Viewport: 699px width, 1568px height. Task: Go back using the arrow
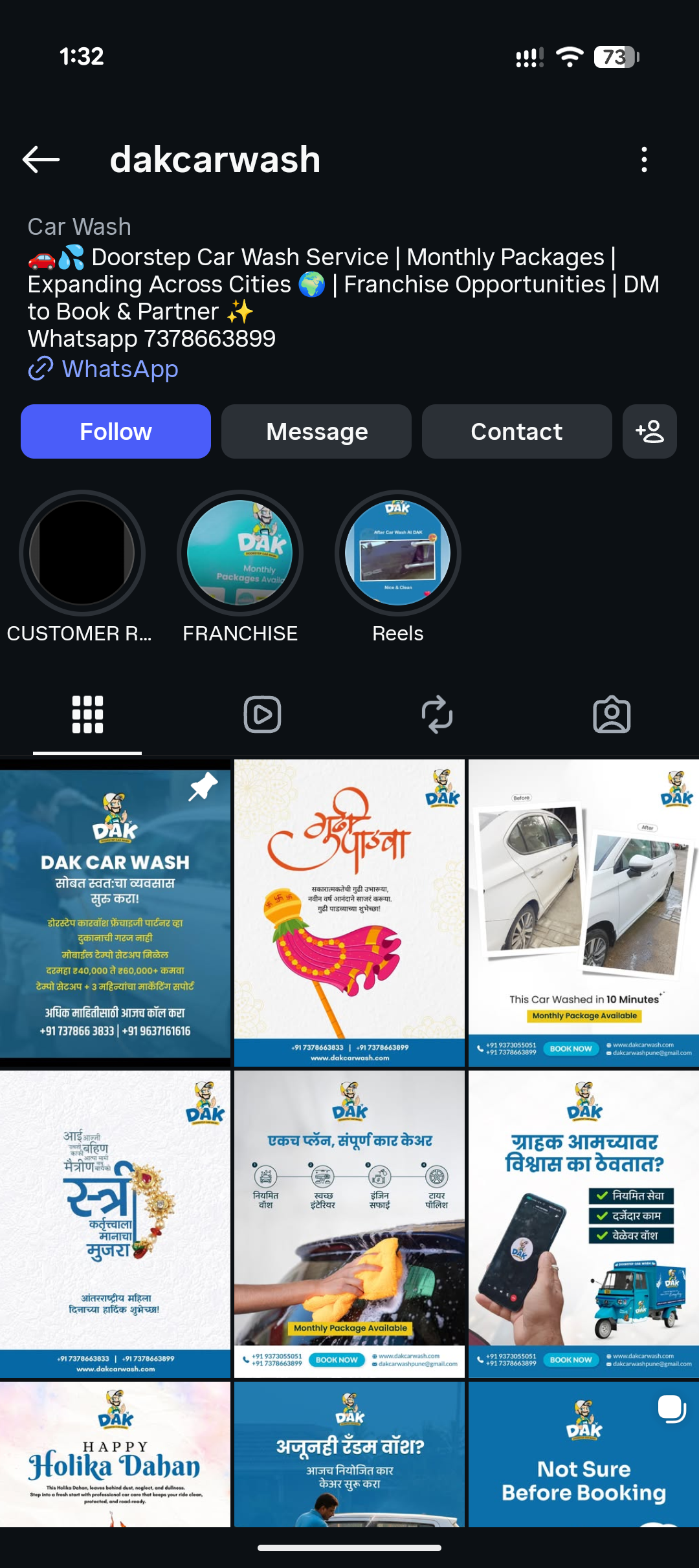click(41, 160)
